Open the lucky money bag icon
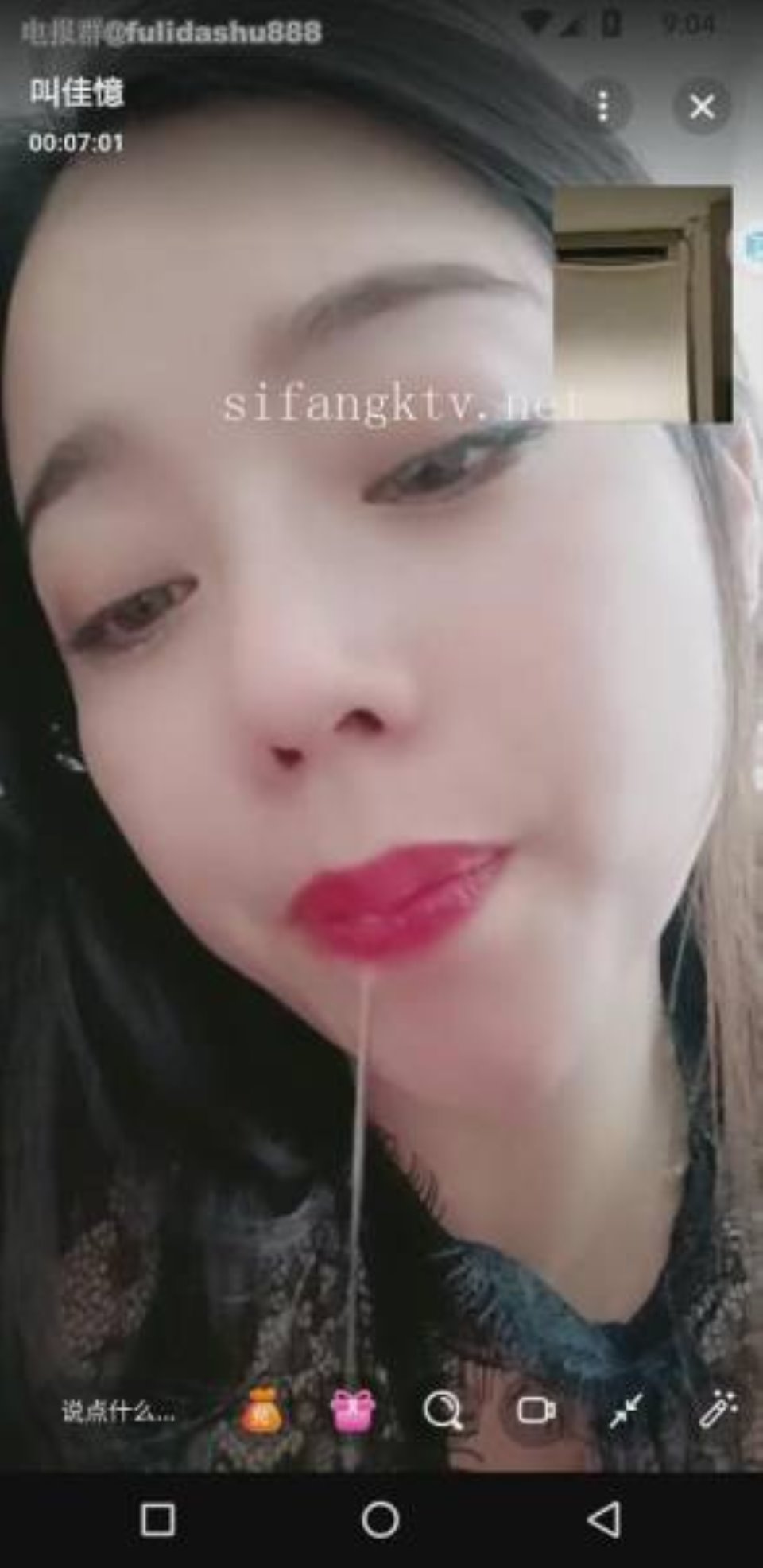This screenshot has height=1568, width=763. point(261,1412)
